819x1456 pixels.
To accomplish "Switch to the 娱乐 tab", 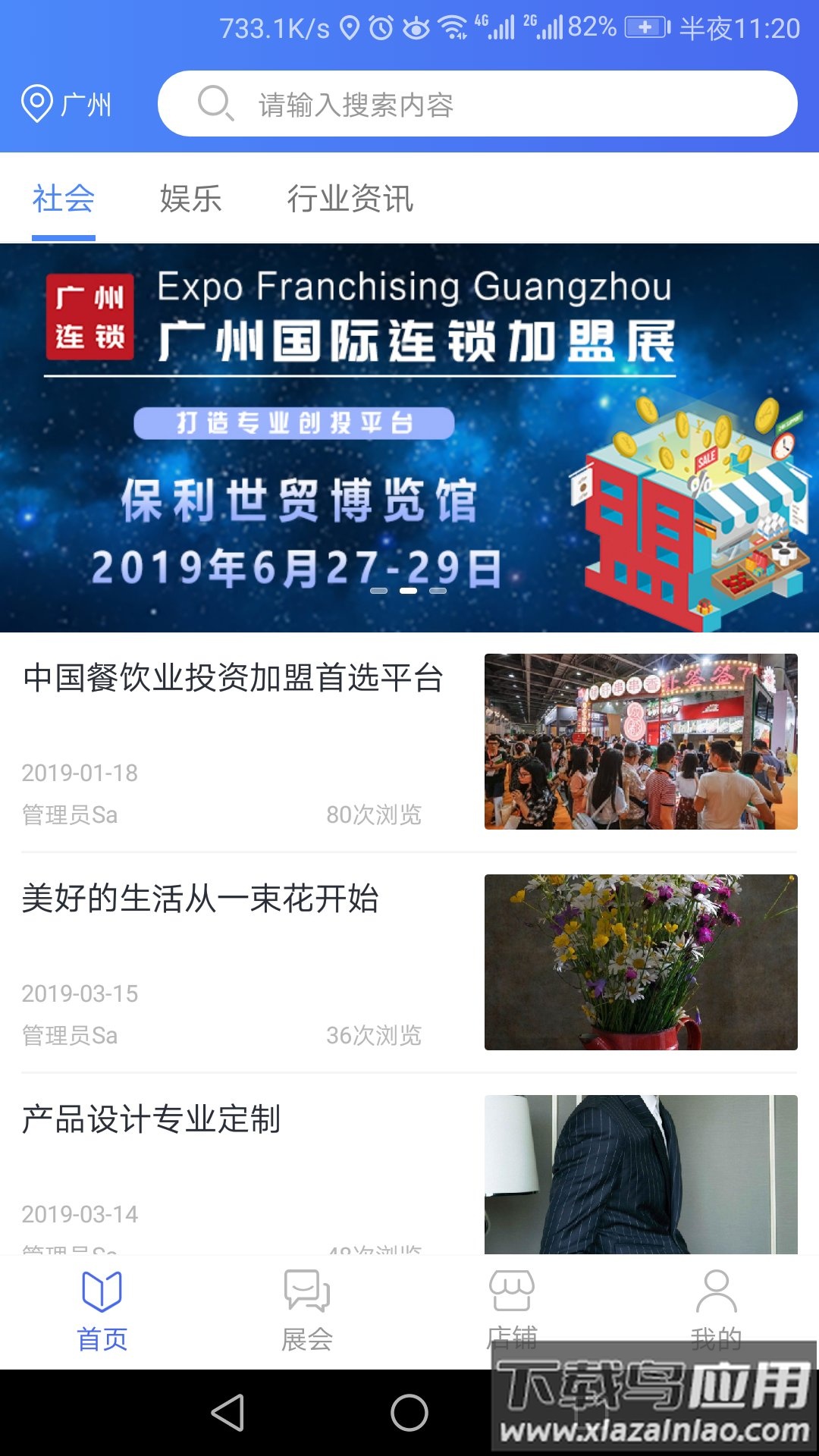I will [188, 199].
